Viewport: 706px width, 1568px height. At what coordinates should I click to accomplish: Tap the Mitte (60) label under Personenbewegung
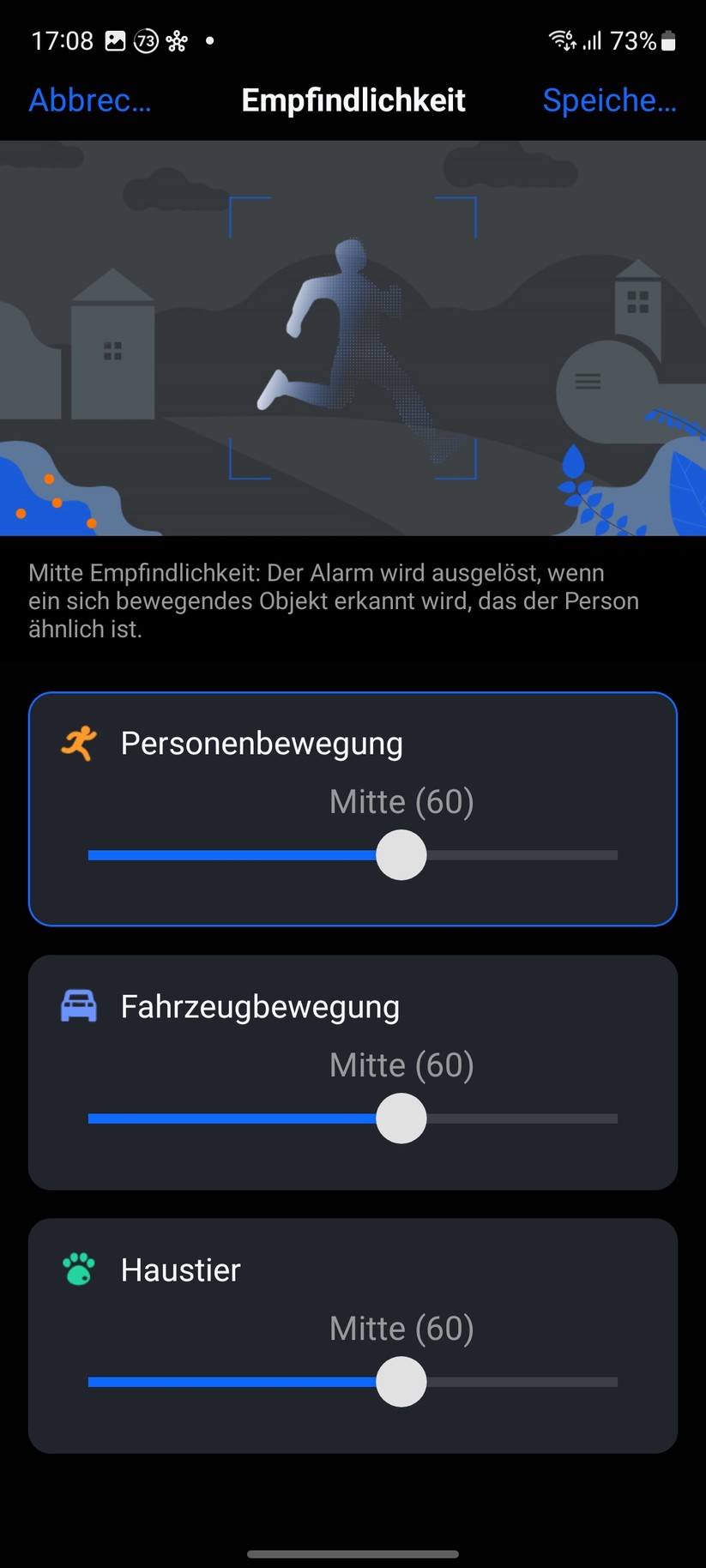click(401, 801)
